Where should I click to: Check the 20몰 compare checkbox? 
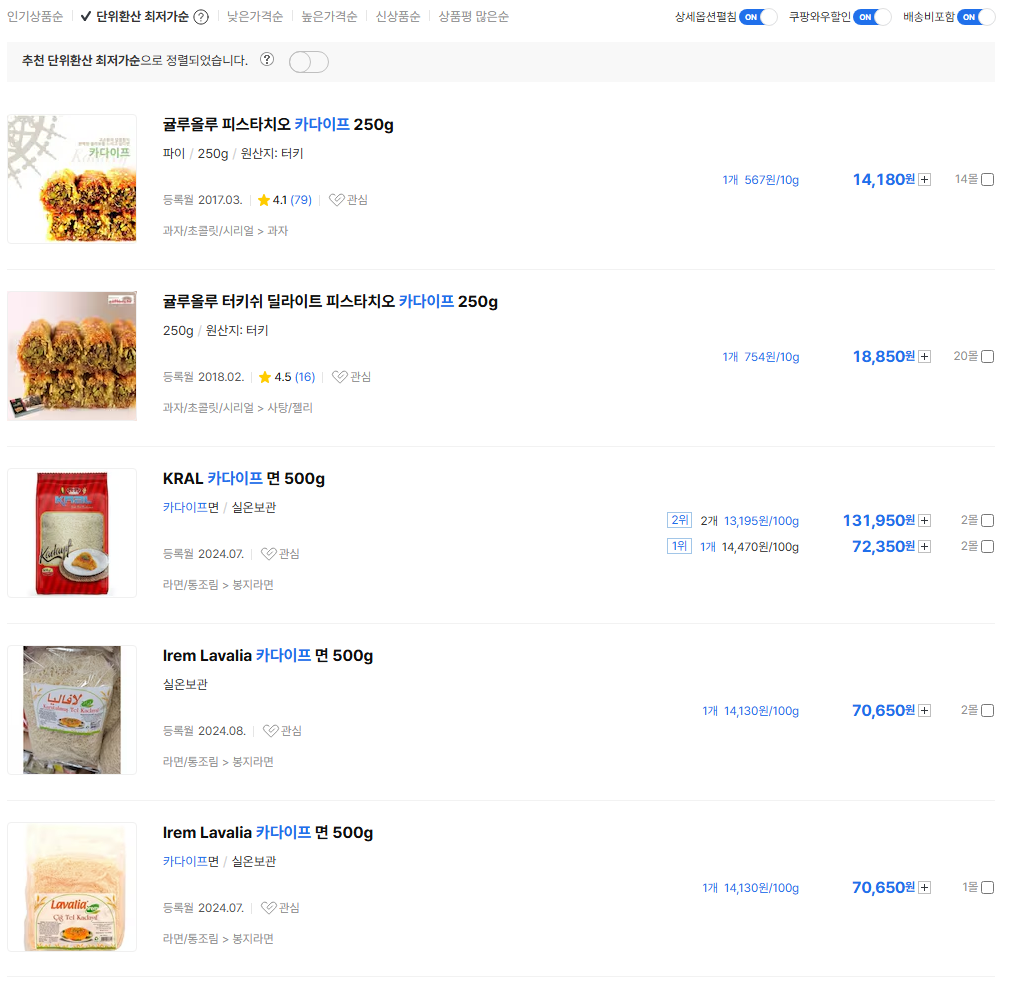(x=988, y=357)
